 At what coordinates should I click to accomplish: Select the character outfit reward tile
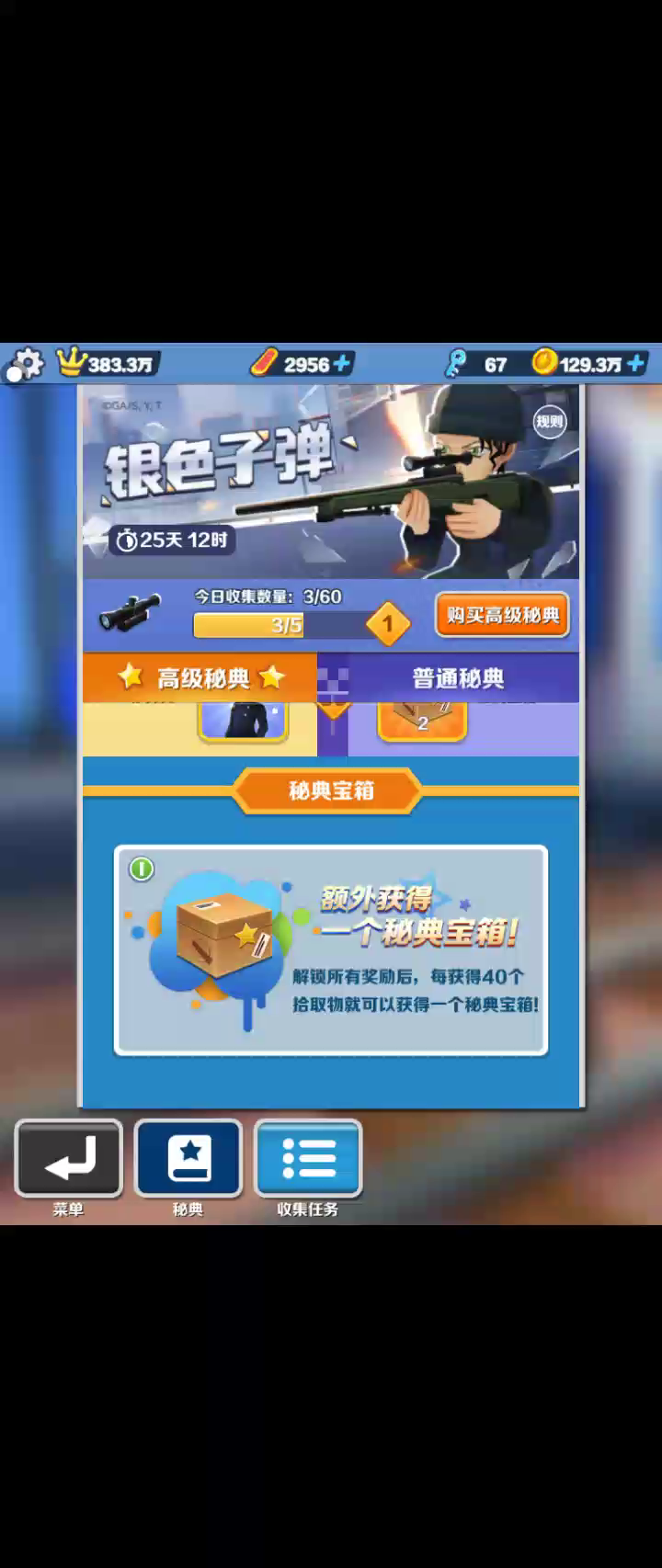[244, 721]
